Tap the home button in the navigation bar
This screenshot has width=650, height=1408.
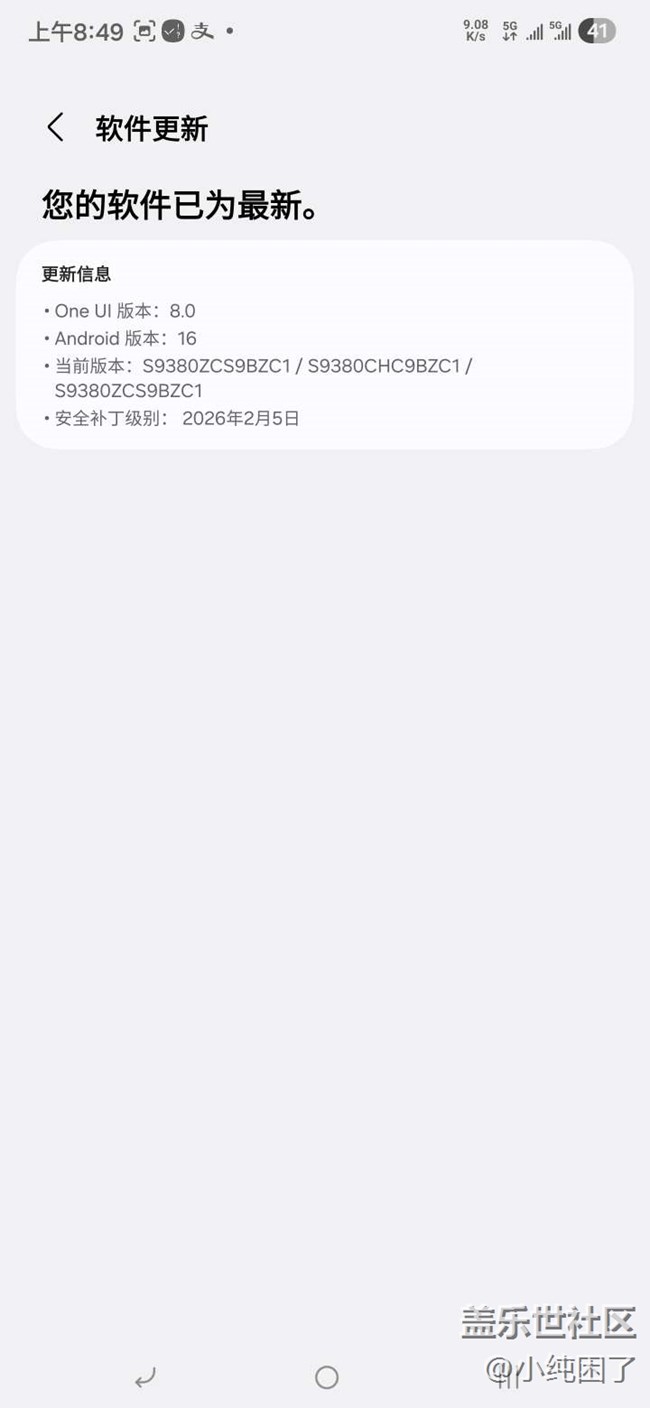[326, 1378]
